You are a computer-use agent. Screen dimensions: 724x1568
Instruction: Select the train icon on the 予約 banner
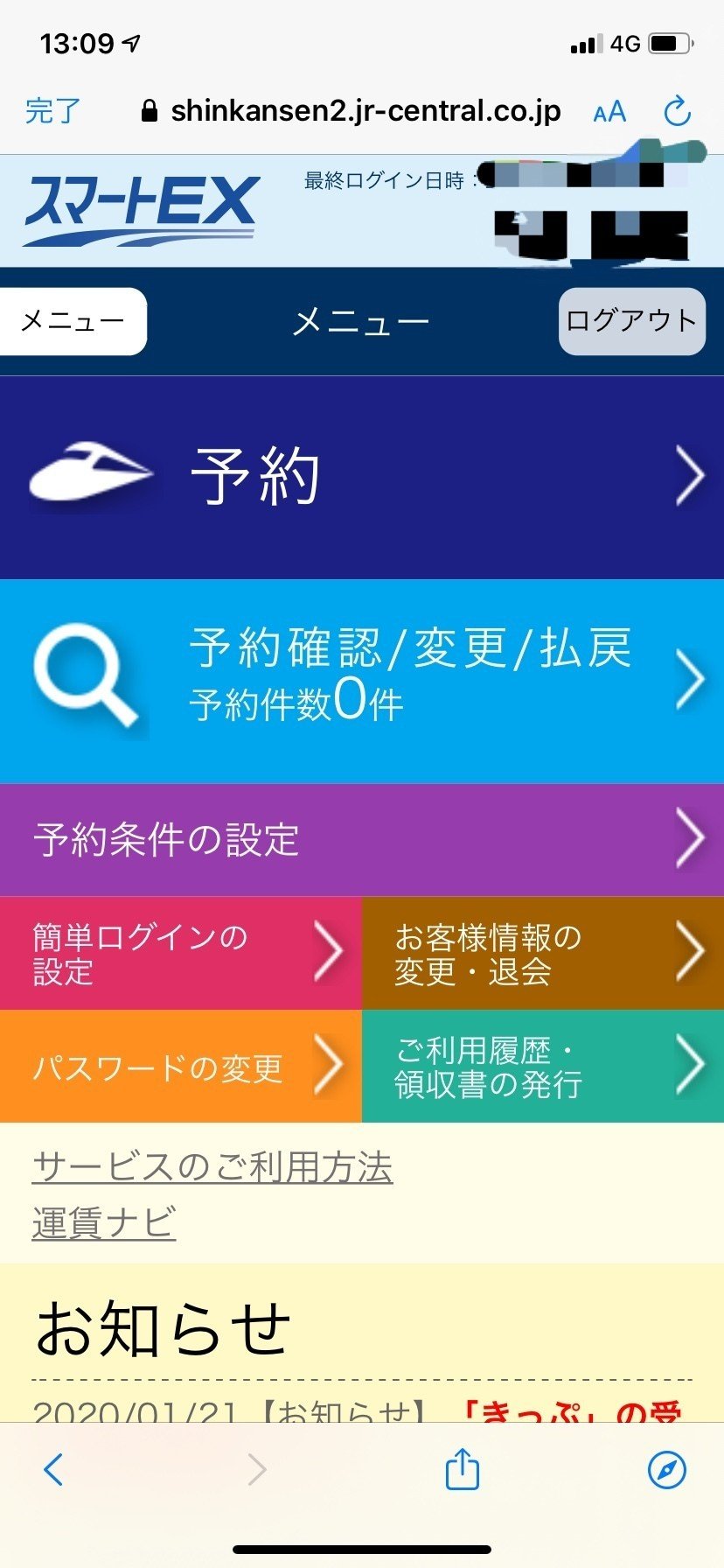point(92,472)
